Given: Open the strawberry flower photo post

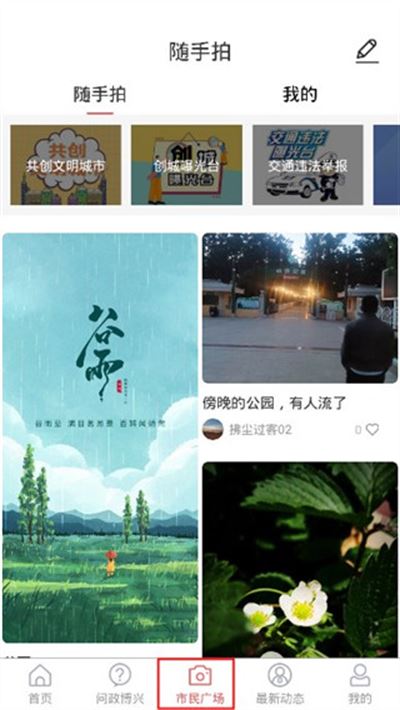Looking at the screenshot, I should tap(300, 560).
